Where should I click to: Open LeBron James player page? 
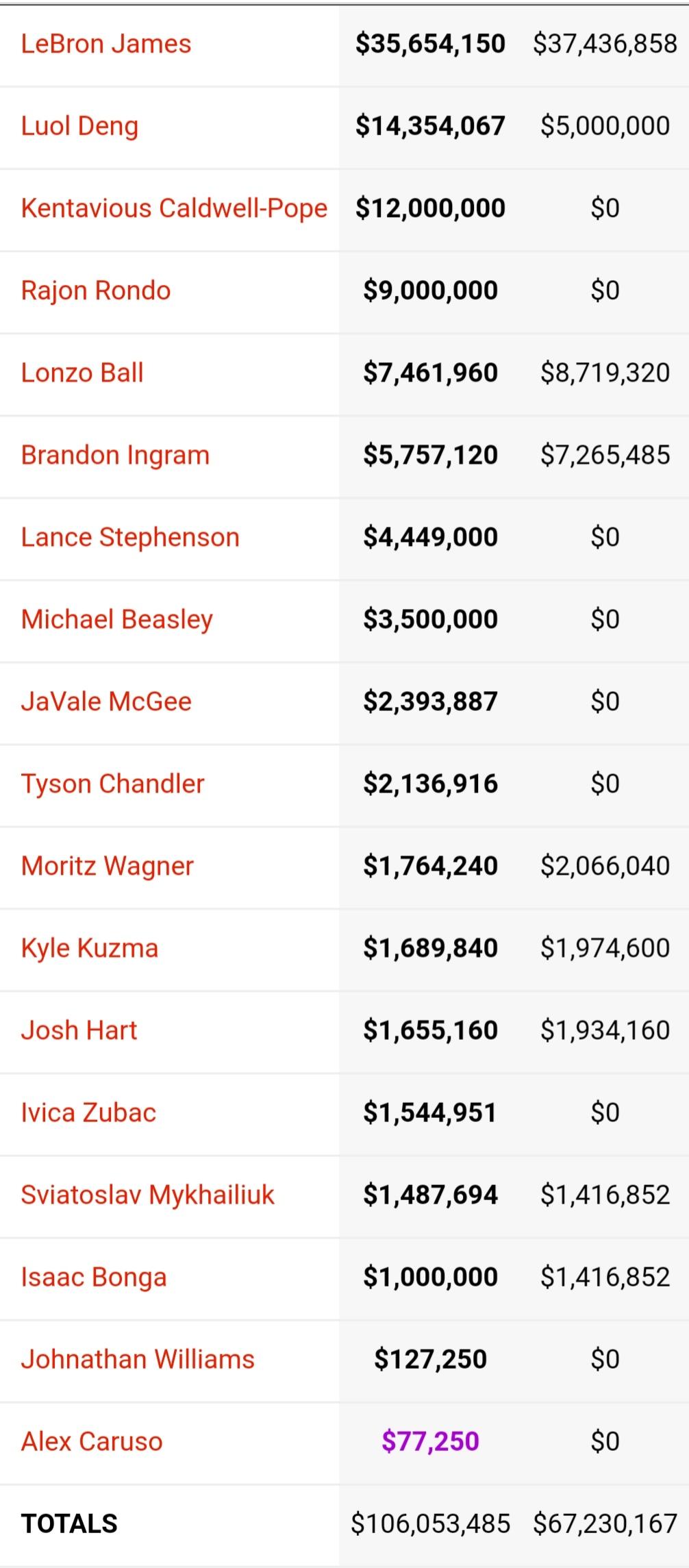tap(106, 44)
